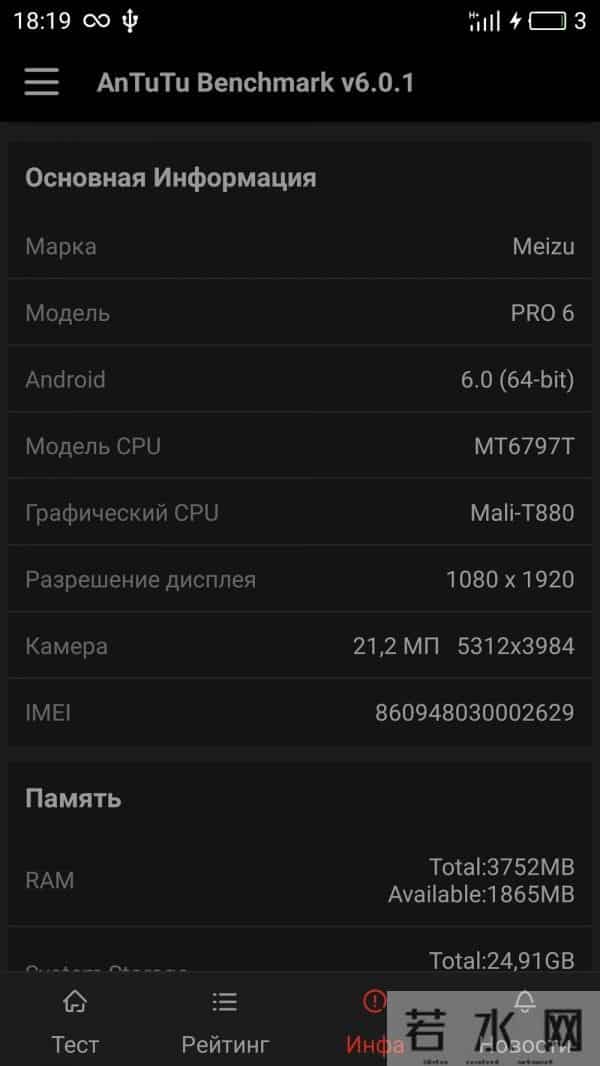Open the Новости tab
600x1066 pixels.
coord(524,1020)
